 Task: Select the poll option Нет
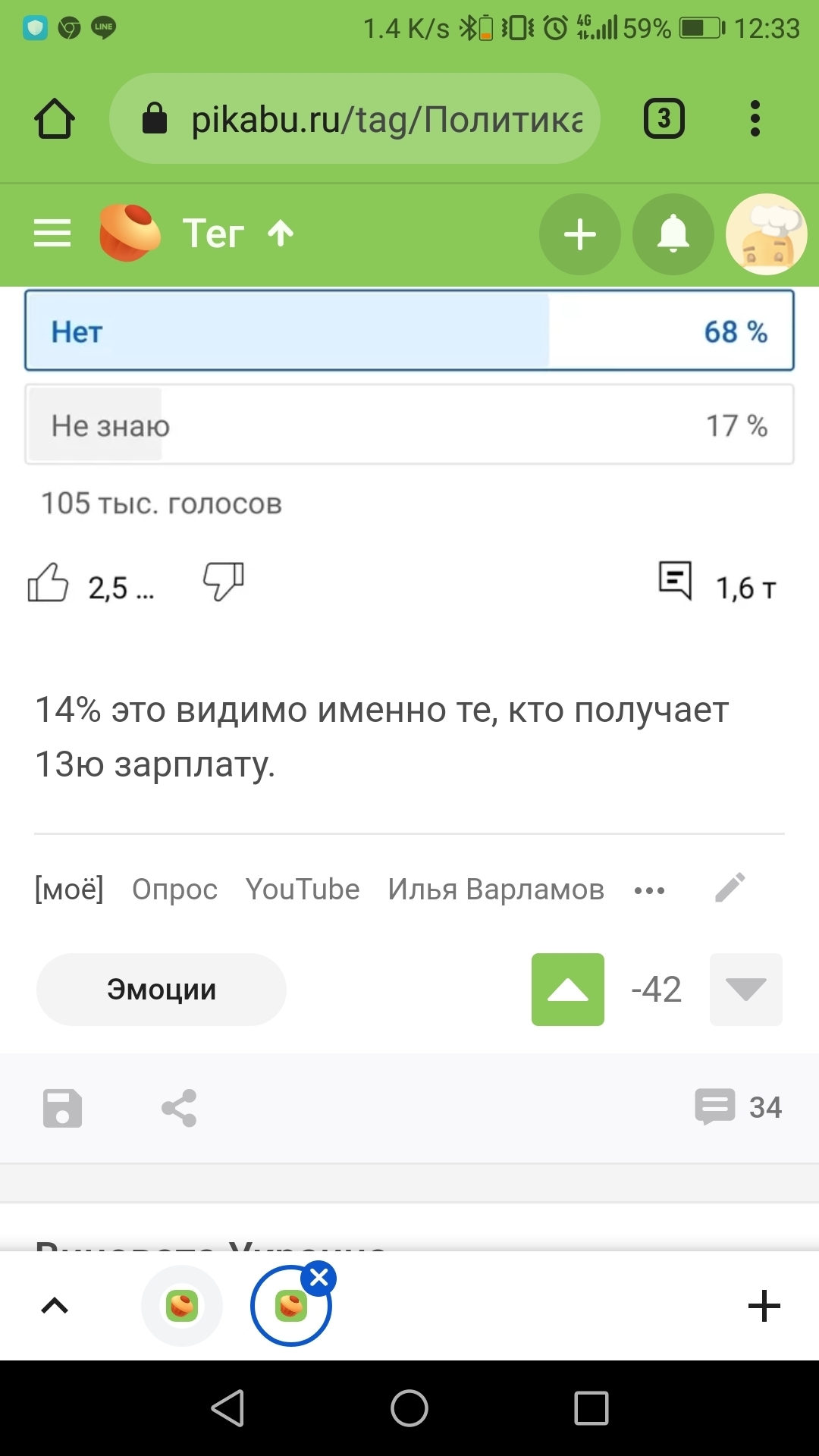click(x=409, y=331)
